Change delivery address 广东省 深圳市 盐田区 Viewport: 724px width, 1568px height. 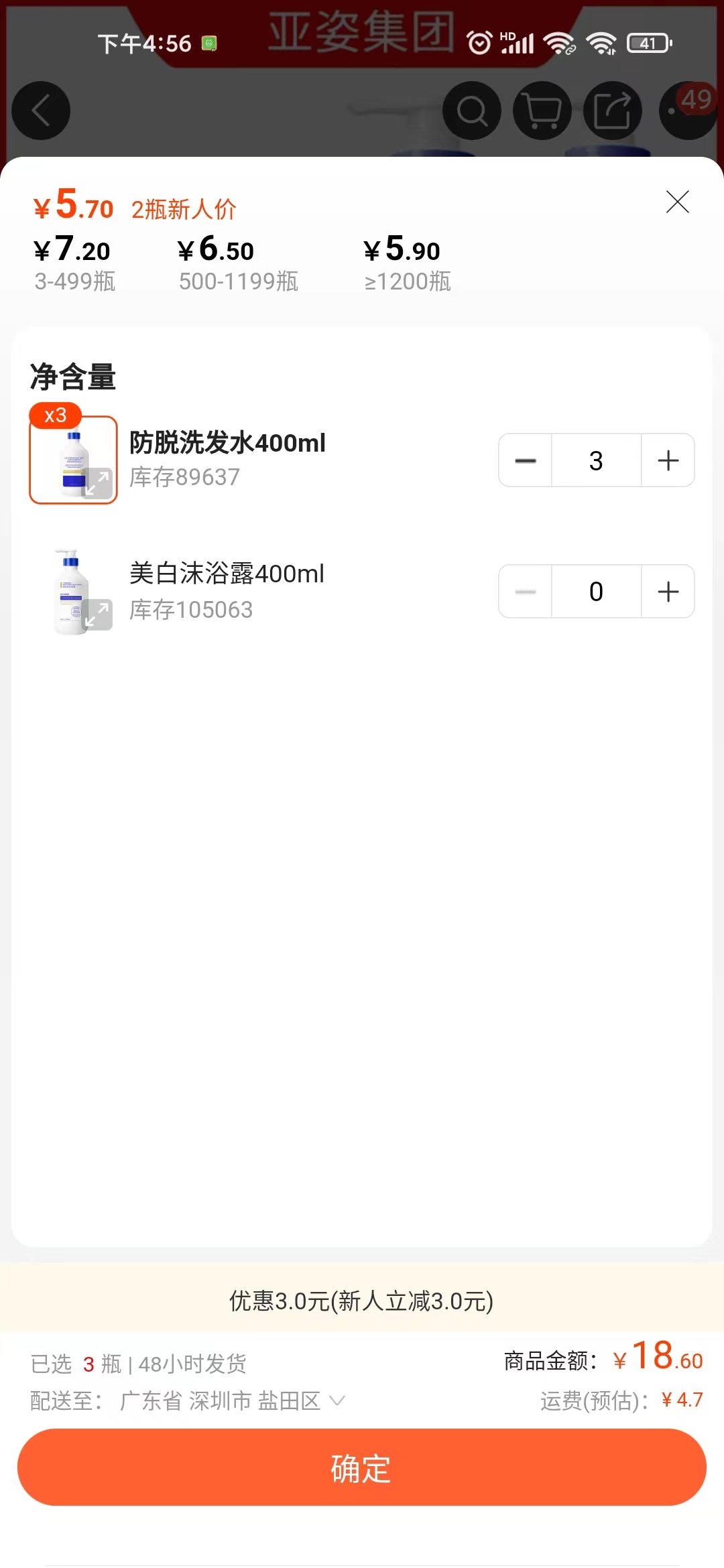[x=232, y=1400]
